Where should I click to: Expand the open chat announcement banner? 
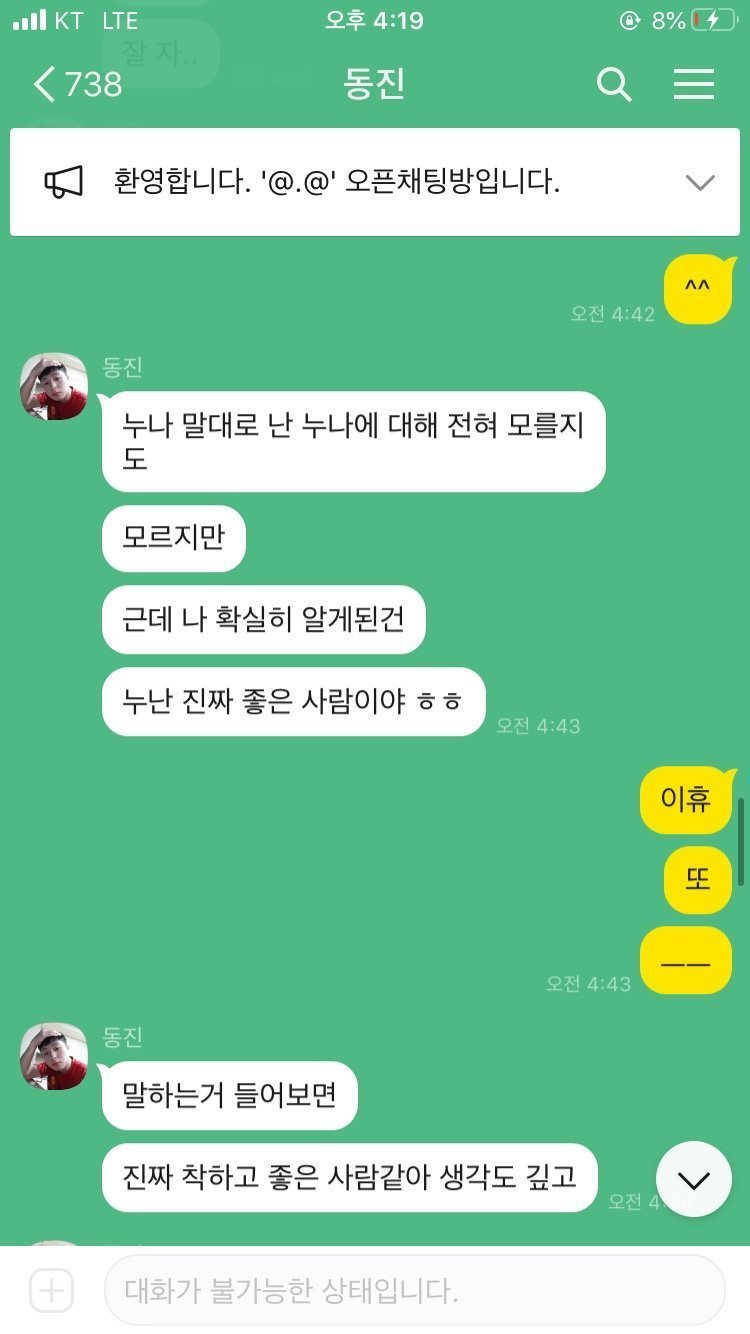[699, 182]
